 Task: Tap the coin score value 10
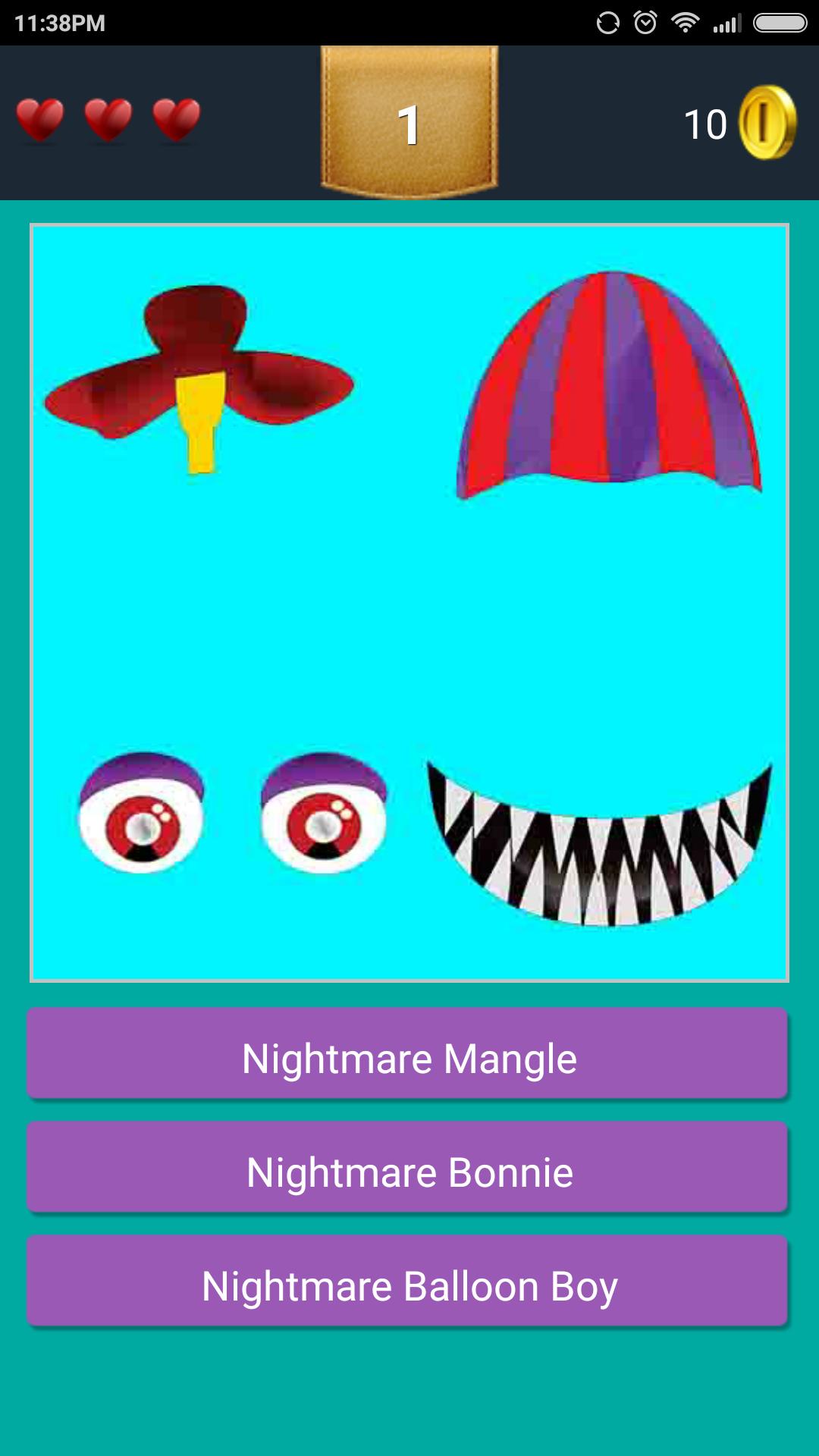pyautogui.click(x=707, y=123)
